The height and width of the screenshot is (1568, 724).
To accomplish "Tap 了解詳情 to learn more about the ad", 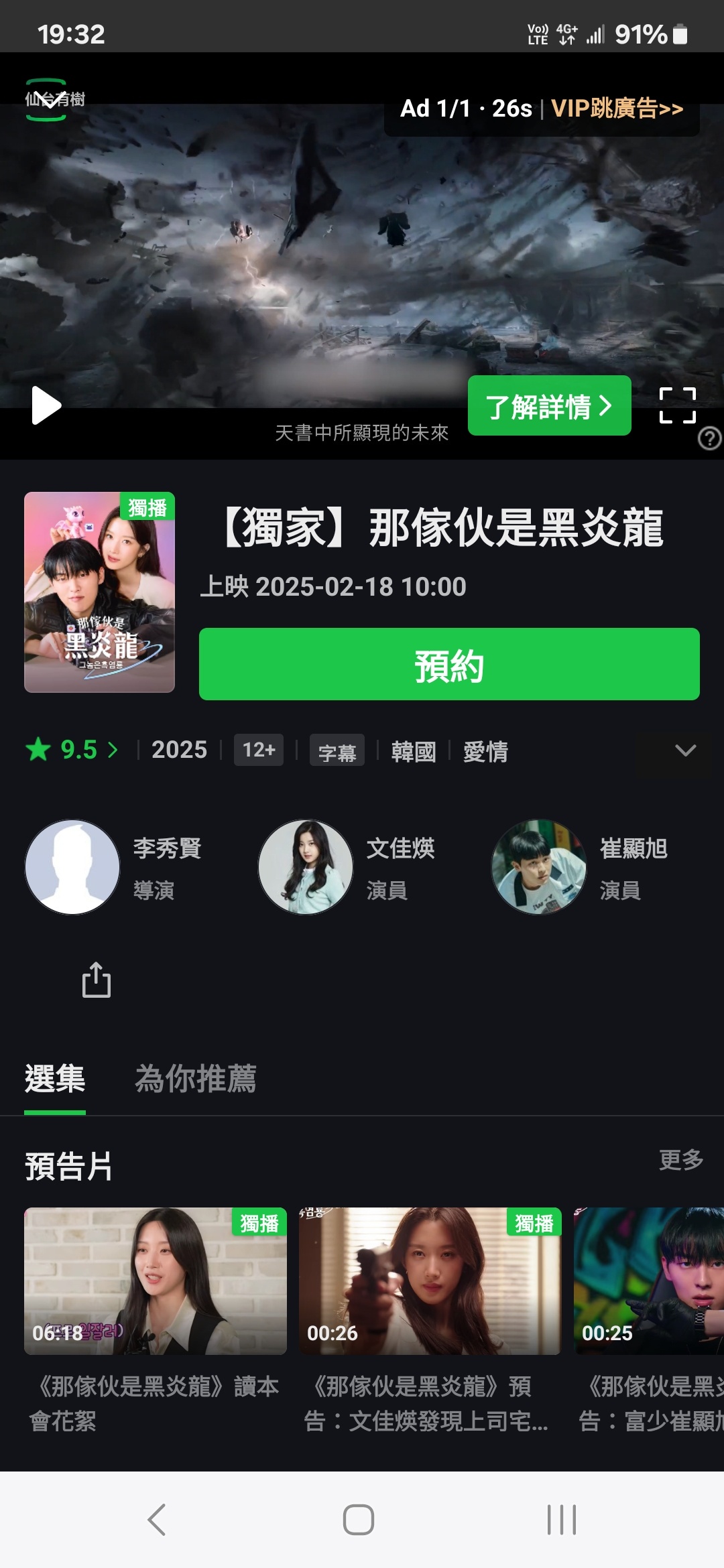I will click(549, 406).
